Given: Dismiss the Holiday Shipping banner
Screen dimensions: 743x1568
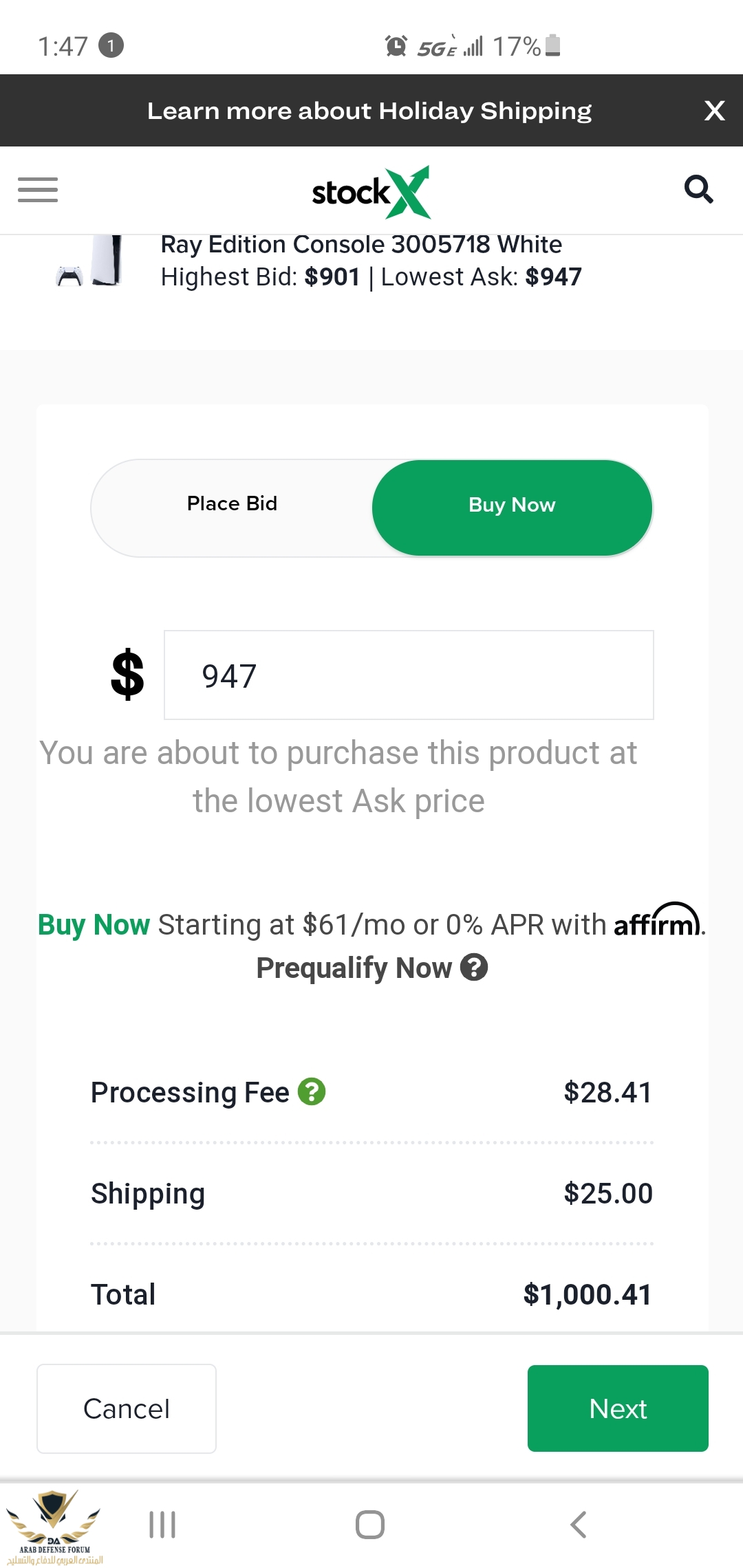Looking at the screenshot, I should 715,111.
